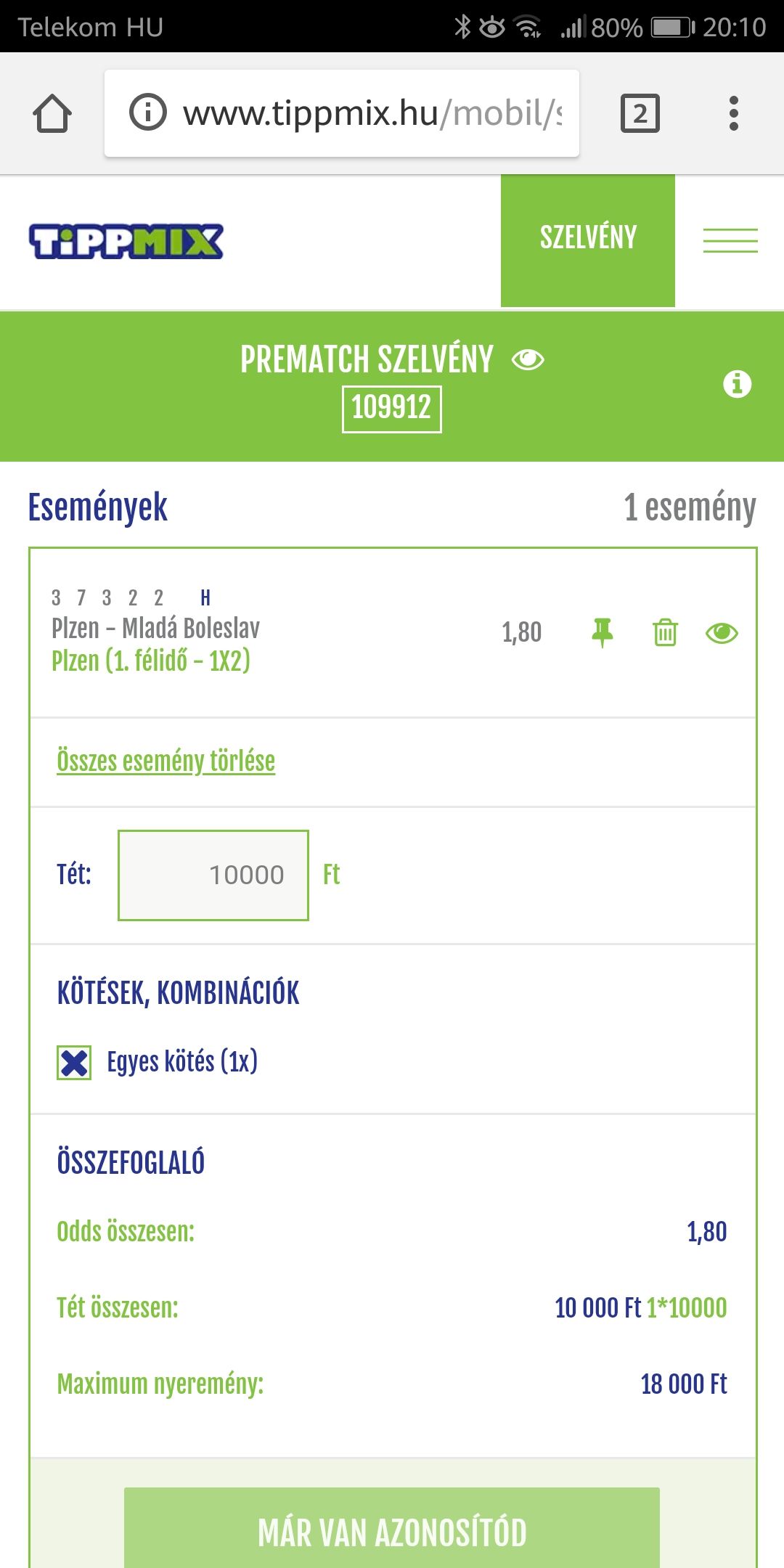Edit the Tét stake amount field
The height and width of the screenshot is (1568, 784).
click(x=213, y=875)
